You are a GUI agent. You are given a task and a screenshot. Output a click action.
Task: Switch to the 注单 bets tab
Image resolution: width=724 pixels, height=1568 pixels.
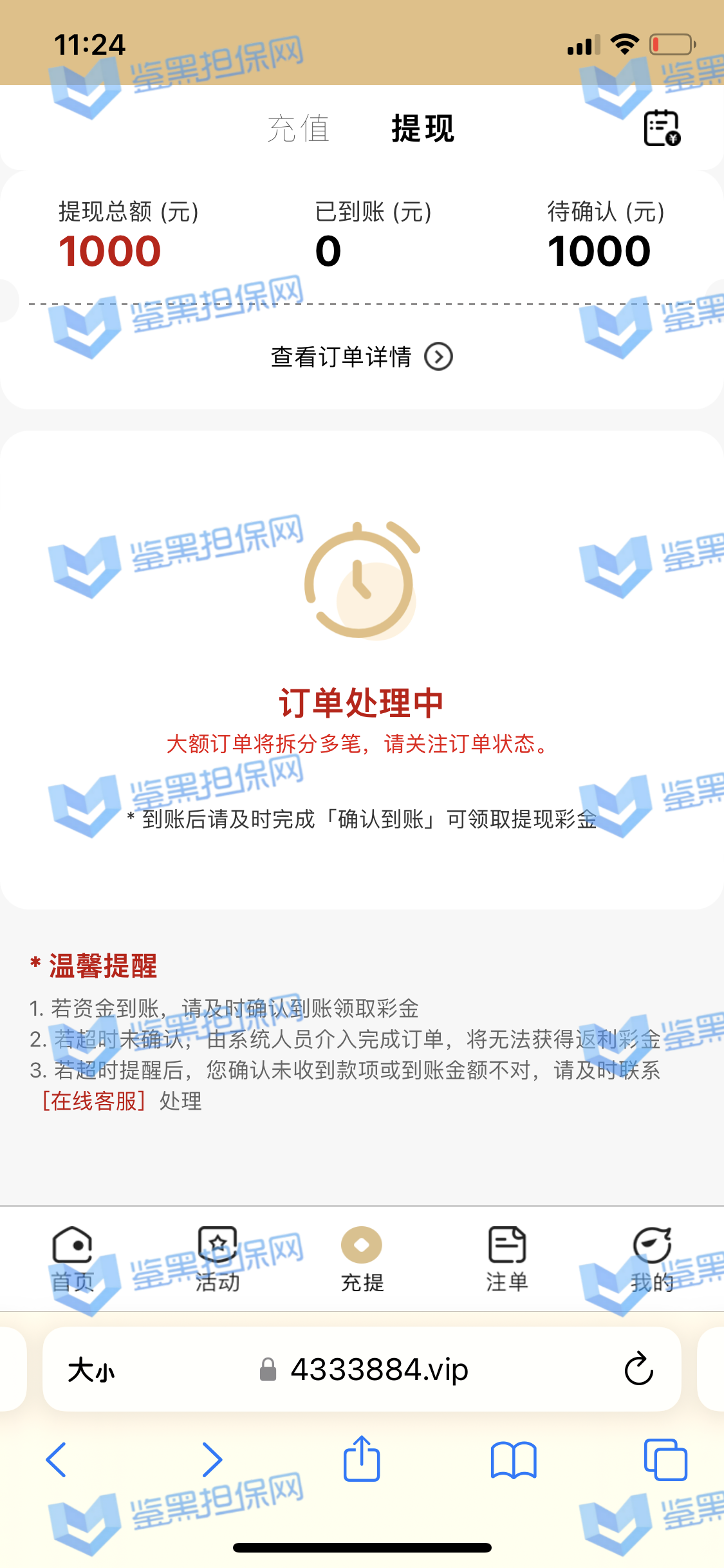point(506,1258)
